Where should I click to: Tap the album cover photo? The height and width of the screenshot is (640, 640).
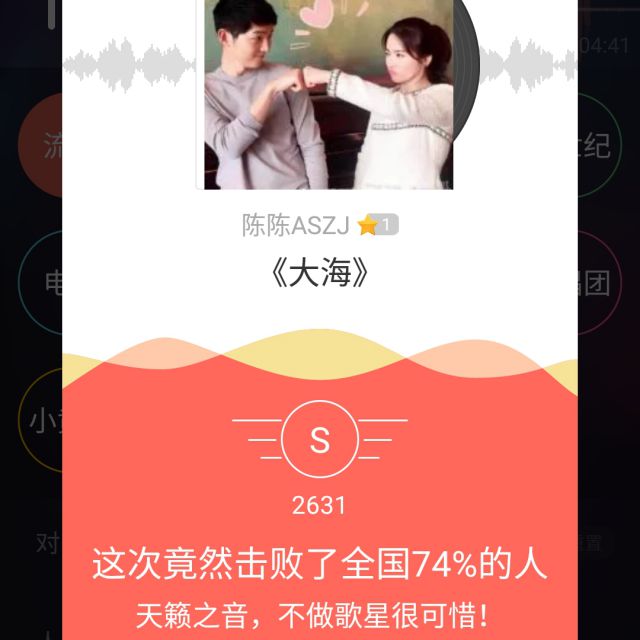(x=328, y=93)
